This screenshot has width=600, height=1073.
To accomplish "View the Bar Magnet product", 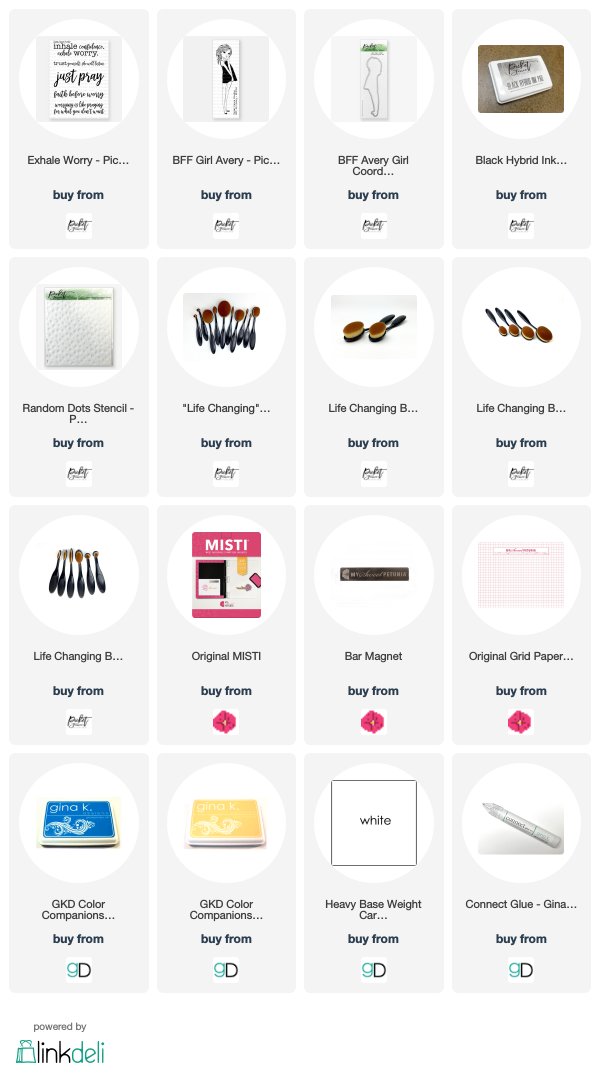I will (x=374, y=625).
